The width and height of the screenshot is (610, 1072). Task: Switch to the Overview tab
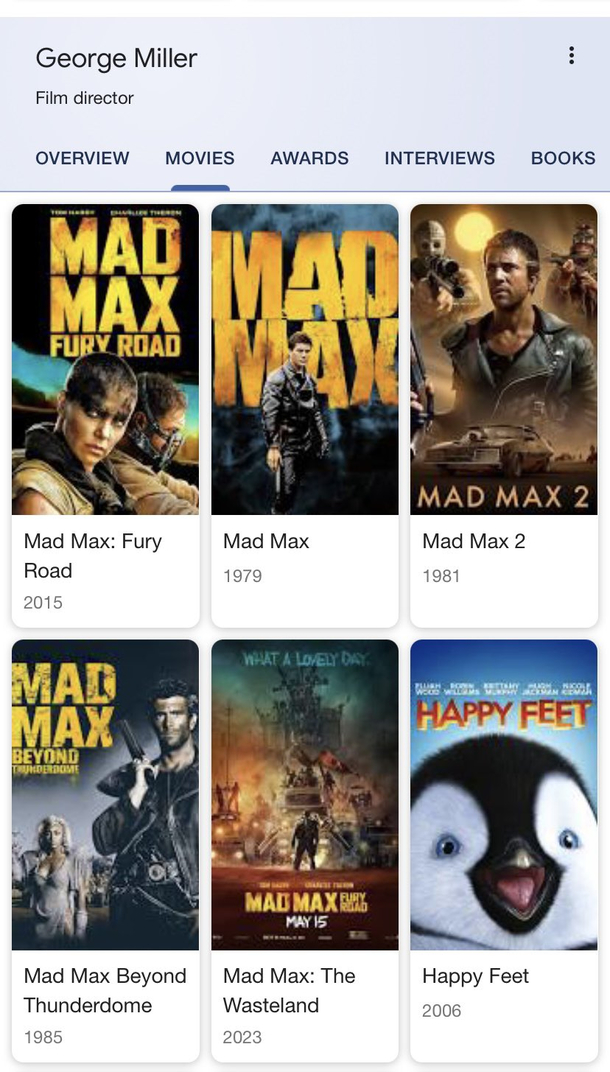pos(82,158)
